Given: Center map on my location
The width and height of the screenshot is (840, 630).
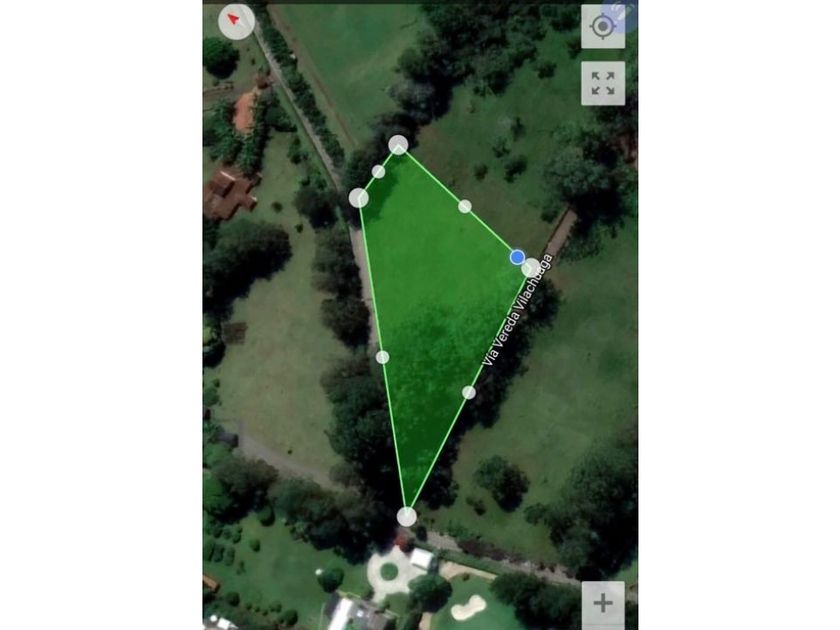Looking at the screenshot, I should tap(602, 26).
